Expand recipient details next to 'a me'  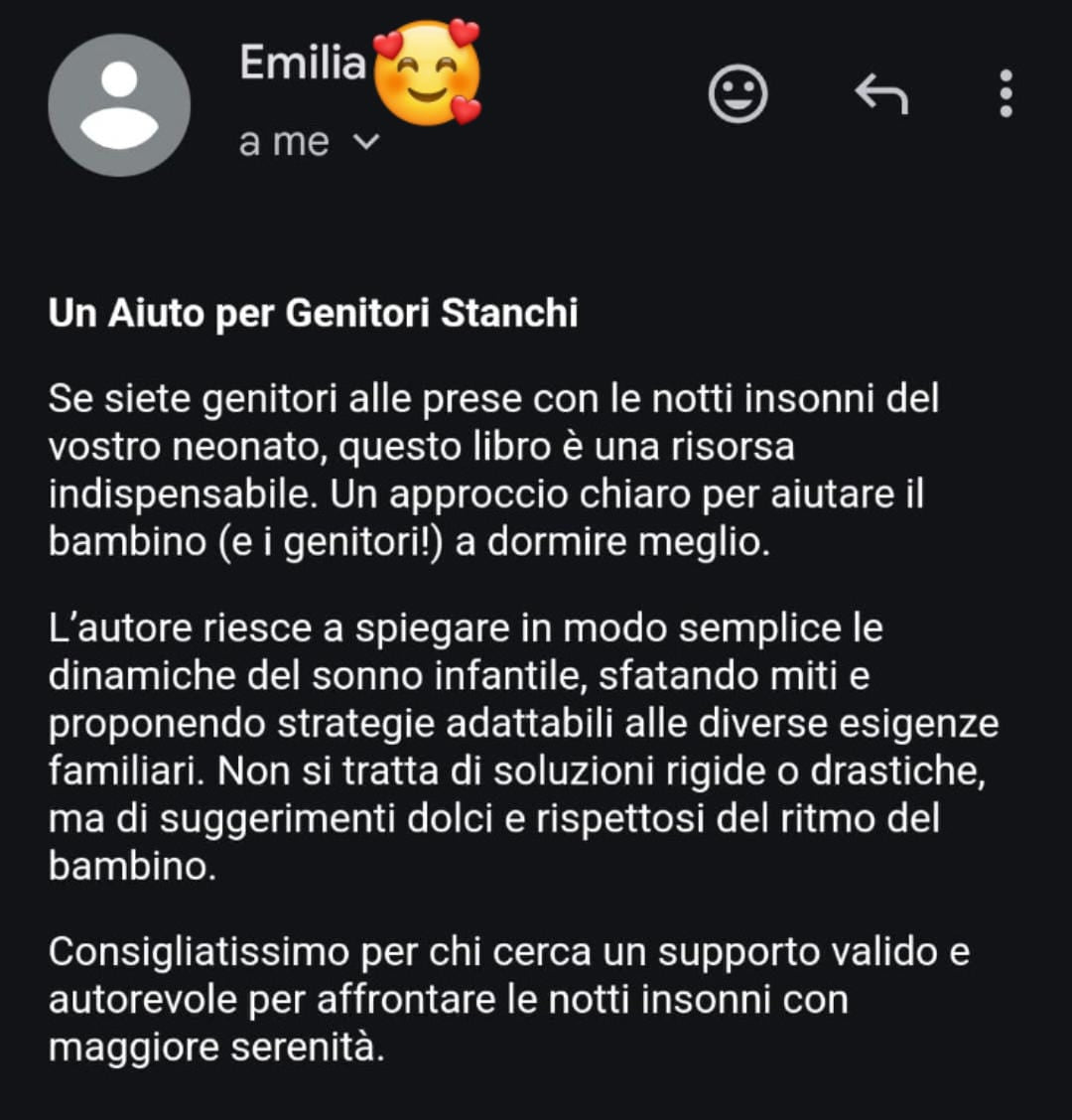pos(366,142)
